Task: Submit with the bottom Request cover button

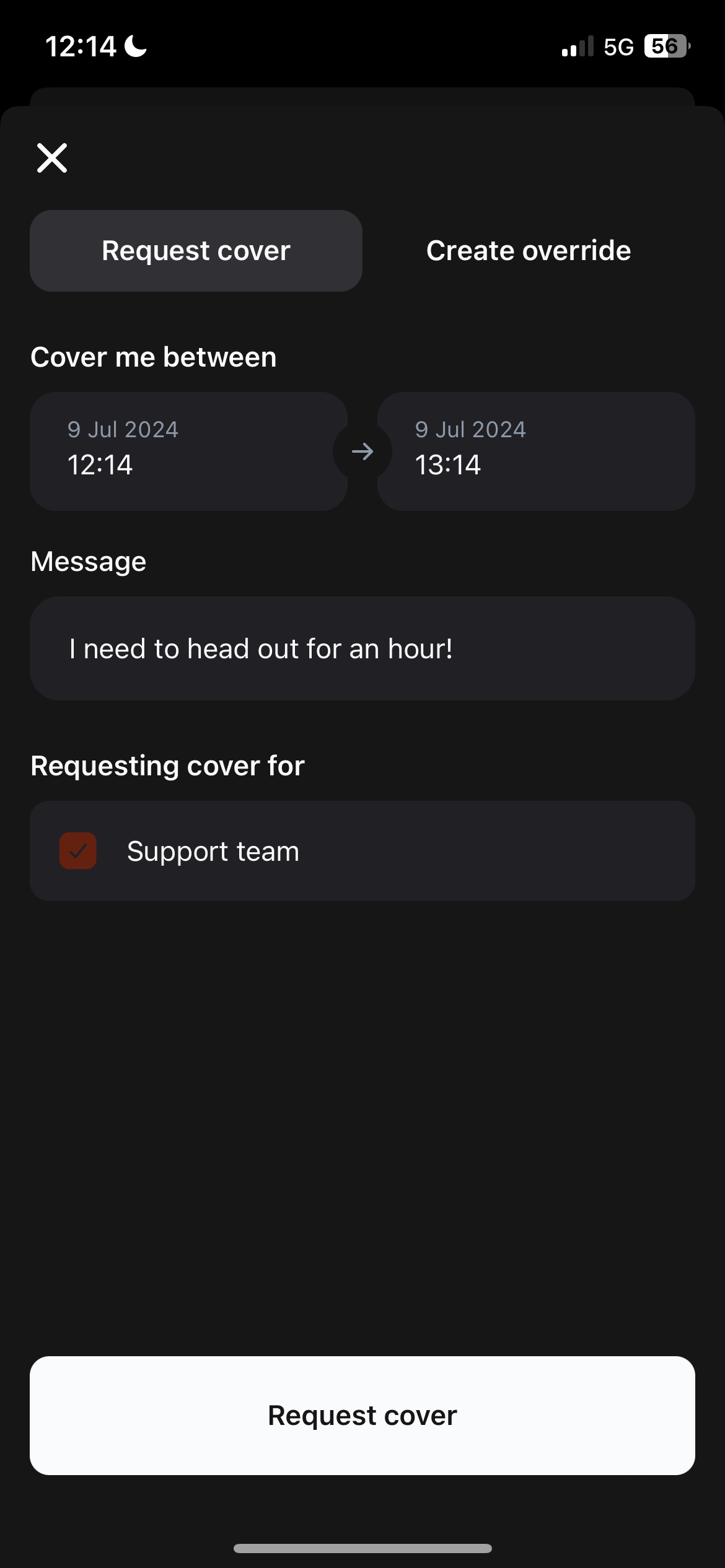Action: 362,1416
